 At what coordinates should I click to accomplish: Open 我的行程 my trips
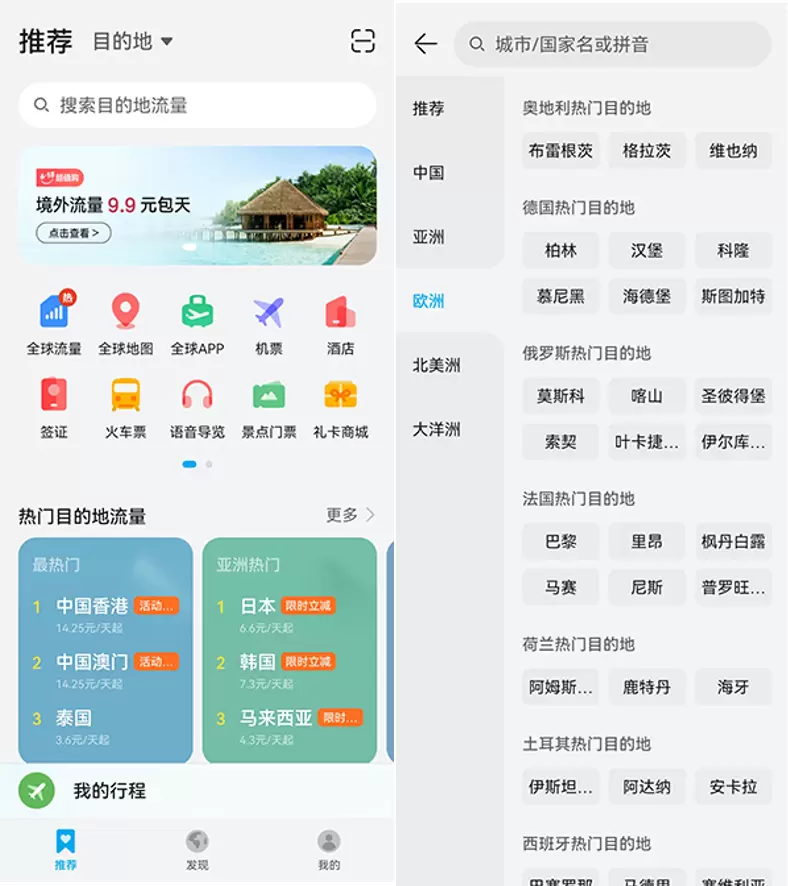(110, 791)
